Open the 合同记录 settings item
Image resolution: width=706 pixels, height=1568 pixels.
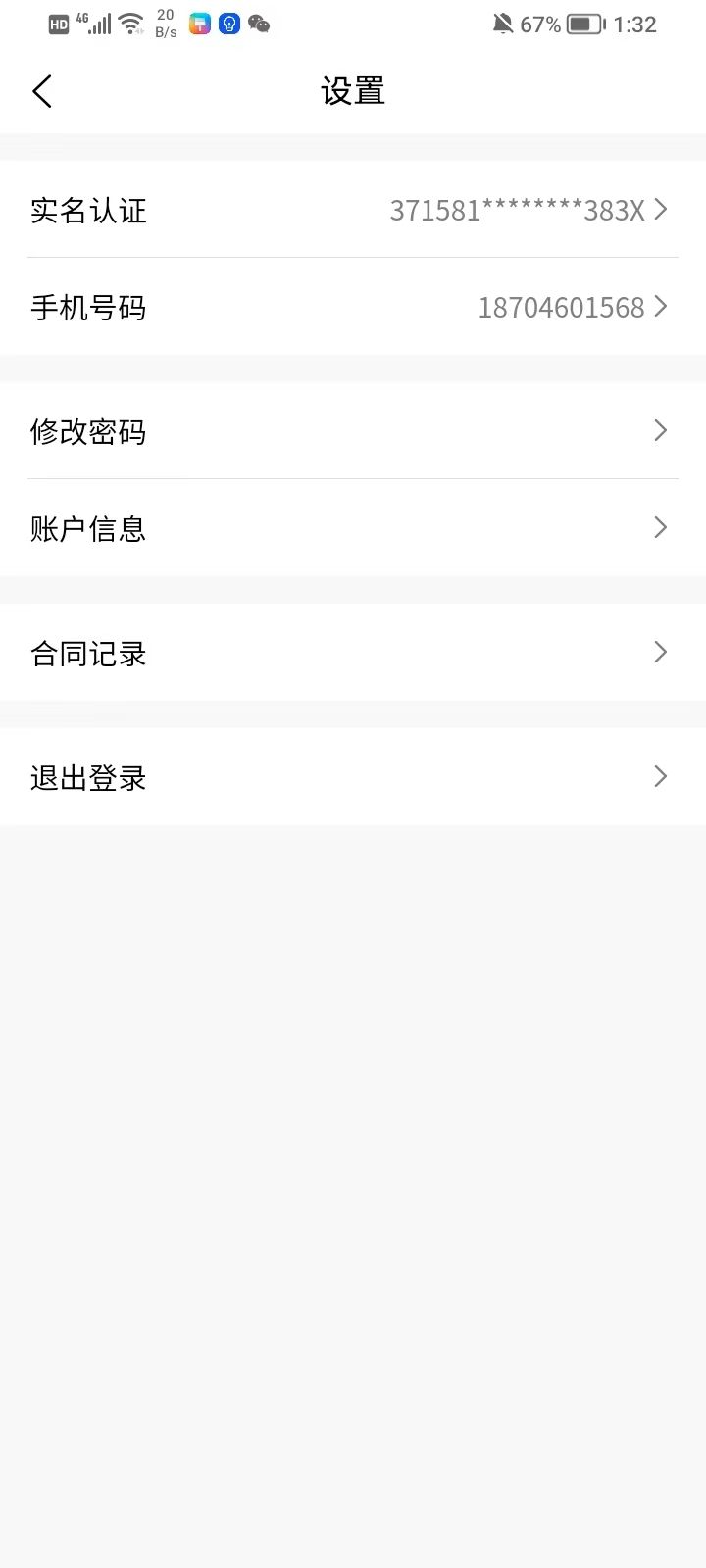pyautogui.click(x=353, y=653)
